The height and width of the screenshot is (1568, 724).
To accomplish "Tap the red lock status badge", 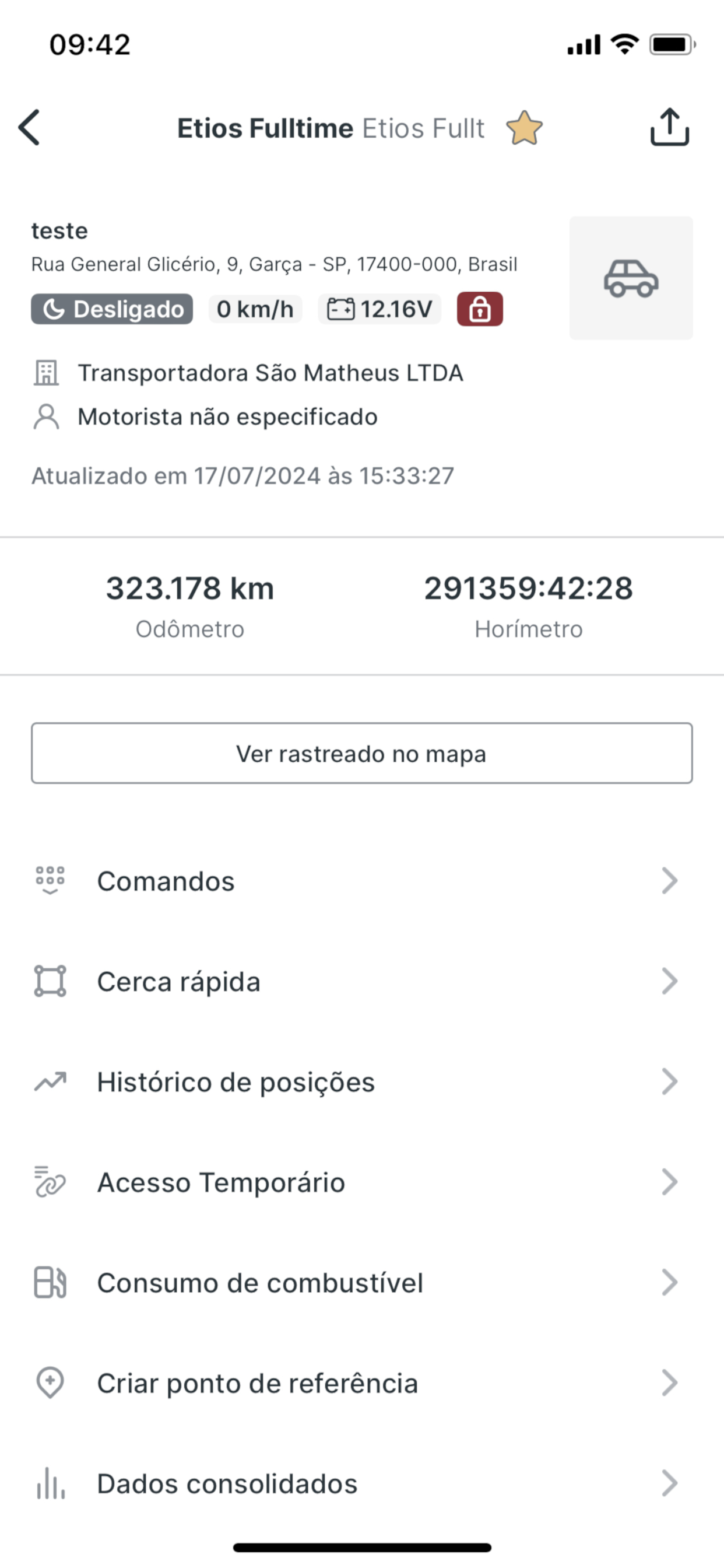I will coord(480,309).
